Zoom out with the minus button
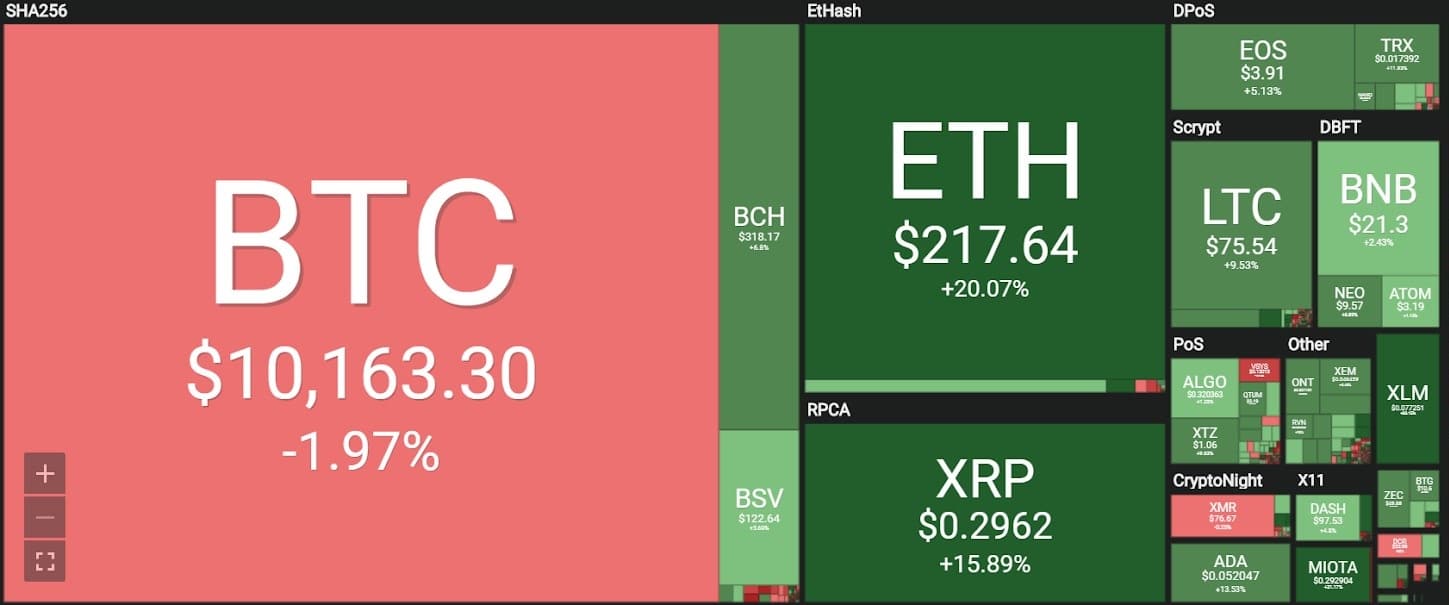1449x605 pixels. (44, 517)
